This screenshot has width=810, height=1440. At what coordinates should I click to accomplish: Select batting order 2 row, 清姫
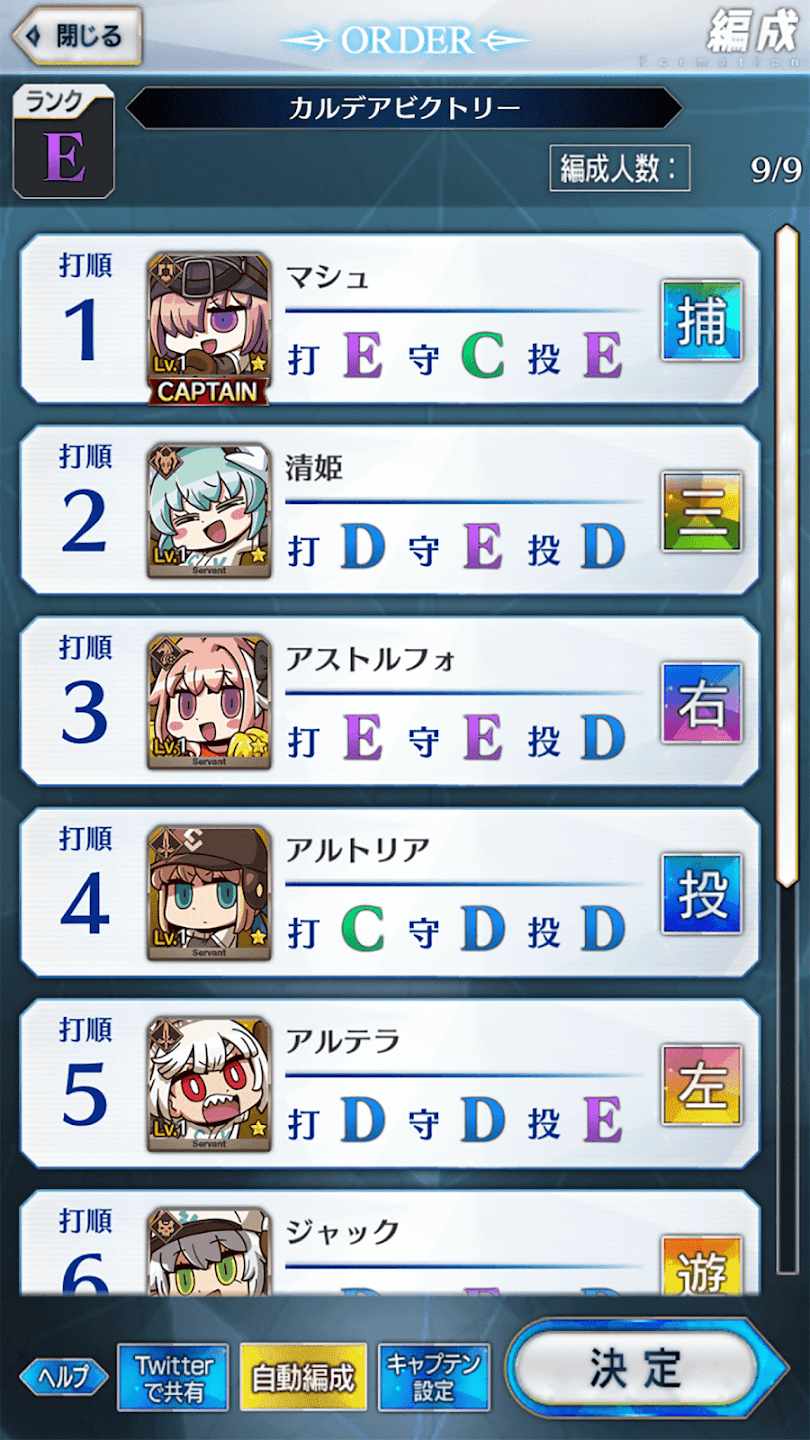click(x=390, y=510)
